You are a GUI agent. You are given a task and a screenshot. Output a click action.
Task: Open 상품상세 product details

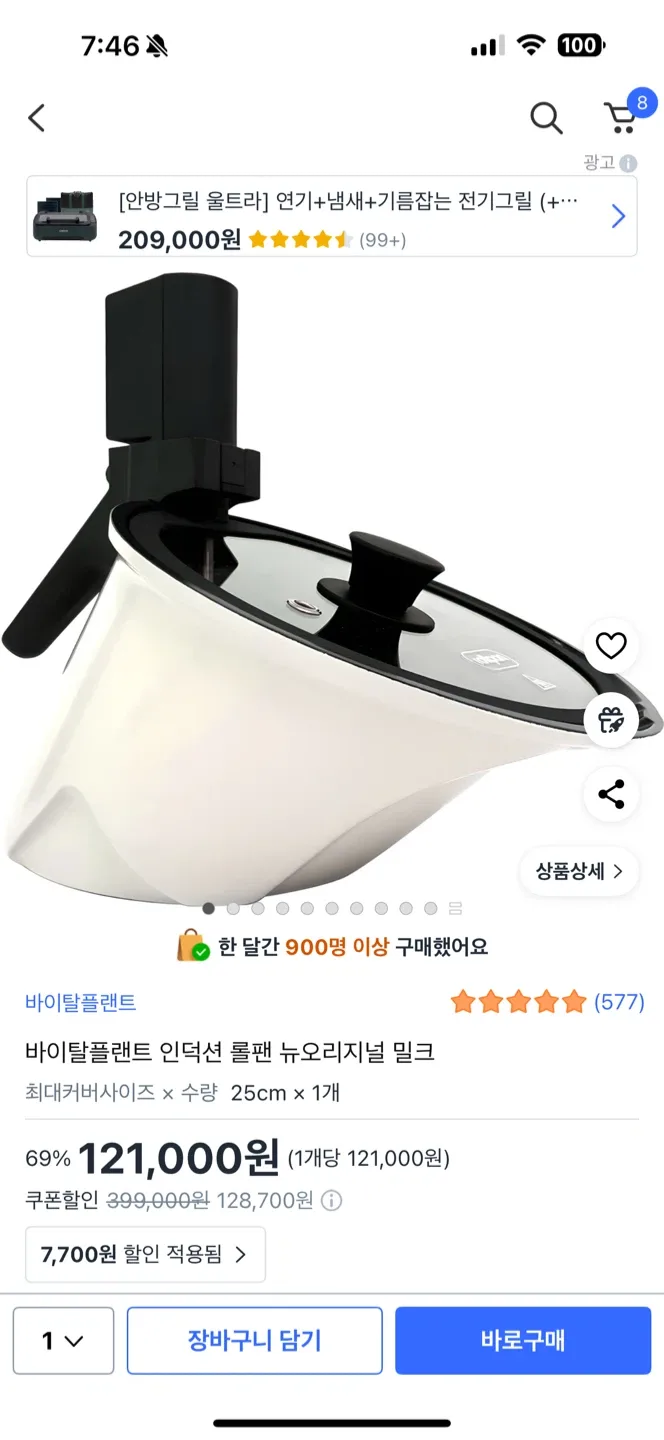(x=579, y=871)
